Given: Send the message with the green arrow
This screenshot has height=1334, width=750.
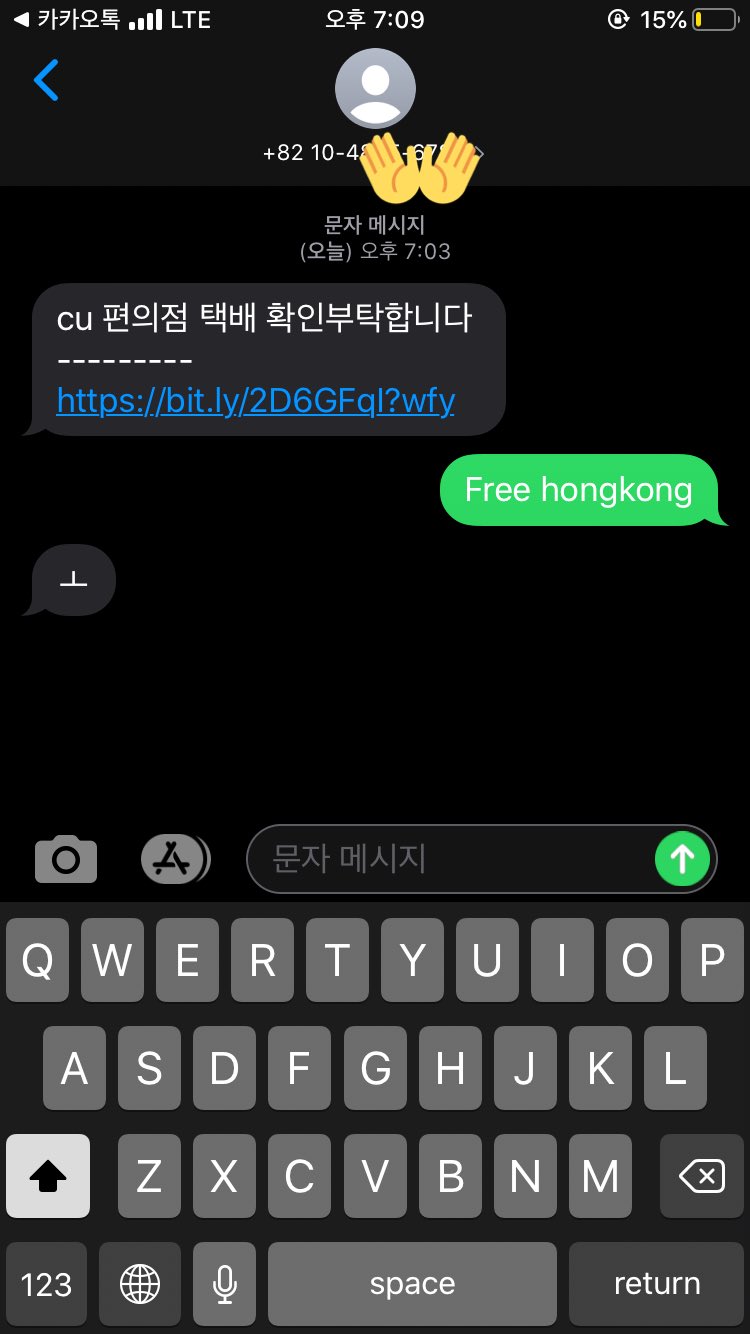Looking at the screenshot, I should tap(682, 858).
